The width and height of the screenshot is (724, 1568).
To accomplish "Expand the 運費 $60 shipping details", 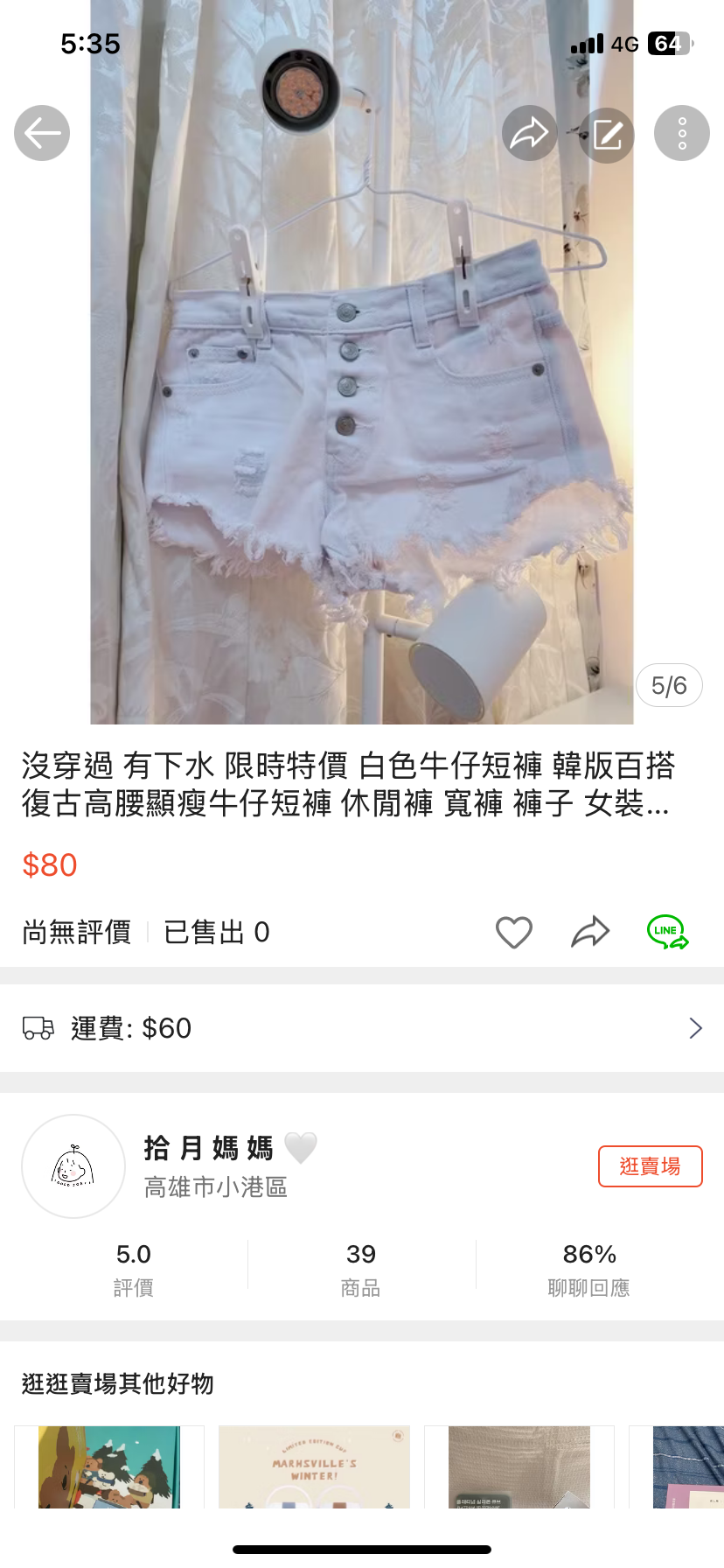I will coord(362,1028).
